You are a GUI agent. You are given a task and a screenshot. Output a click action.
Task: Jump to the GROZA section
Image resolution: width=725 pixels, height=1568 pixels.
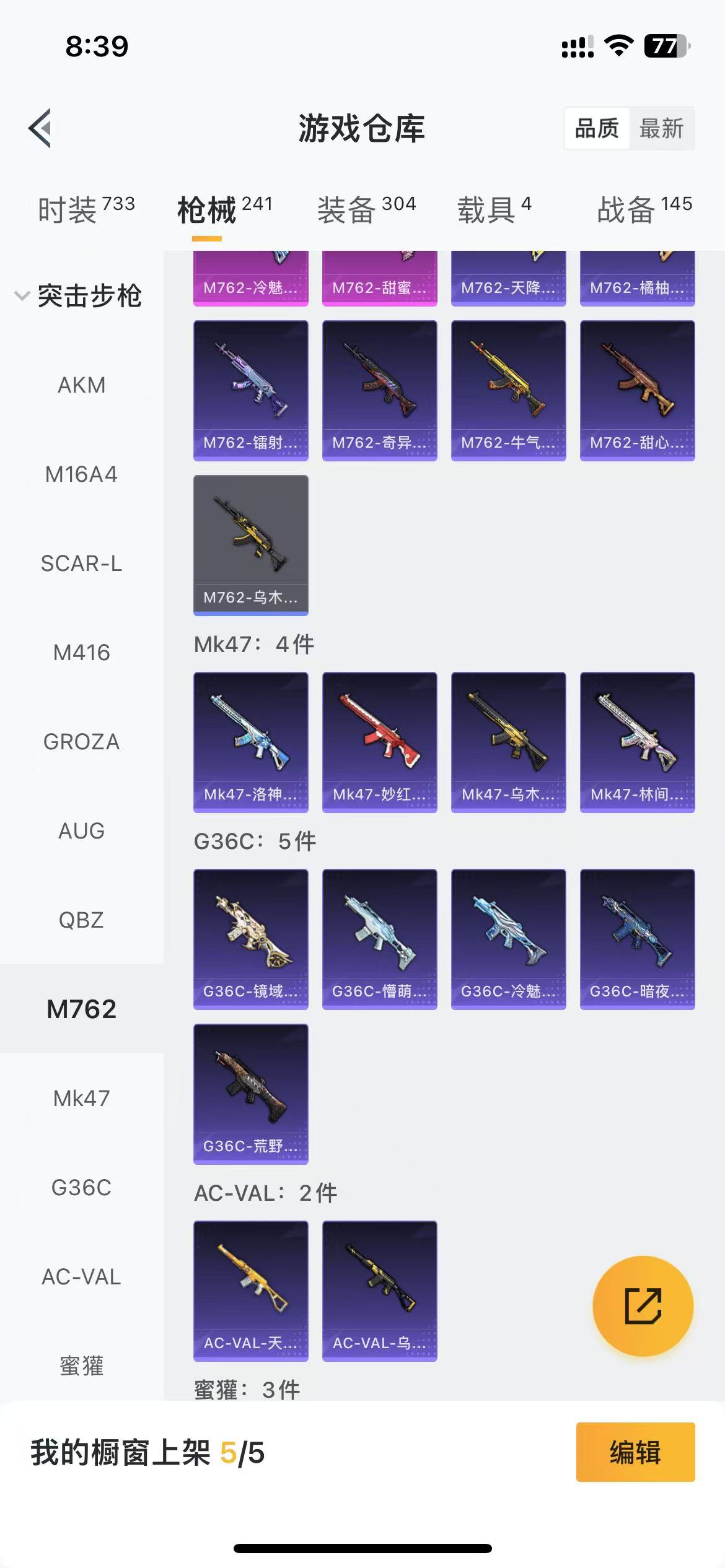click(82, 742)
